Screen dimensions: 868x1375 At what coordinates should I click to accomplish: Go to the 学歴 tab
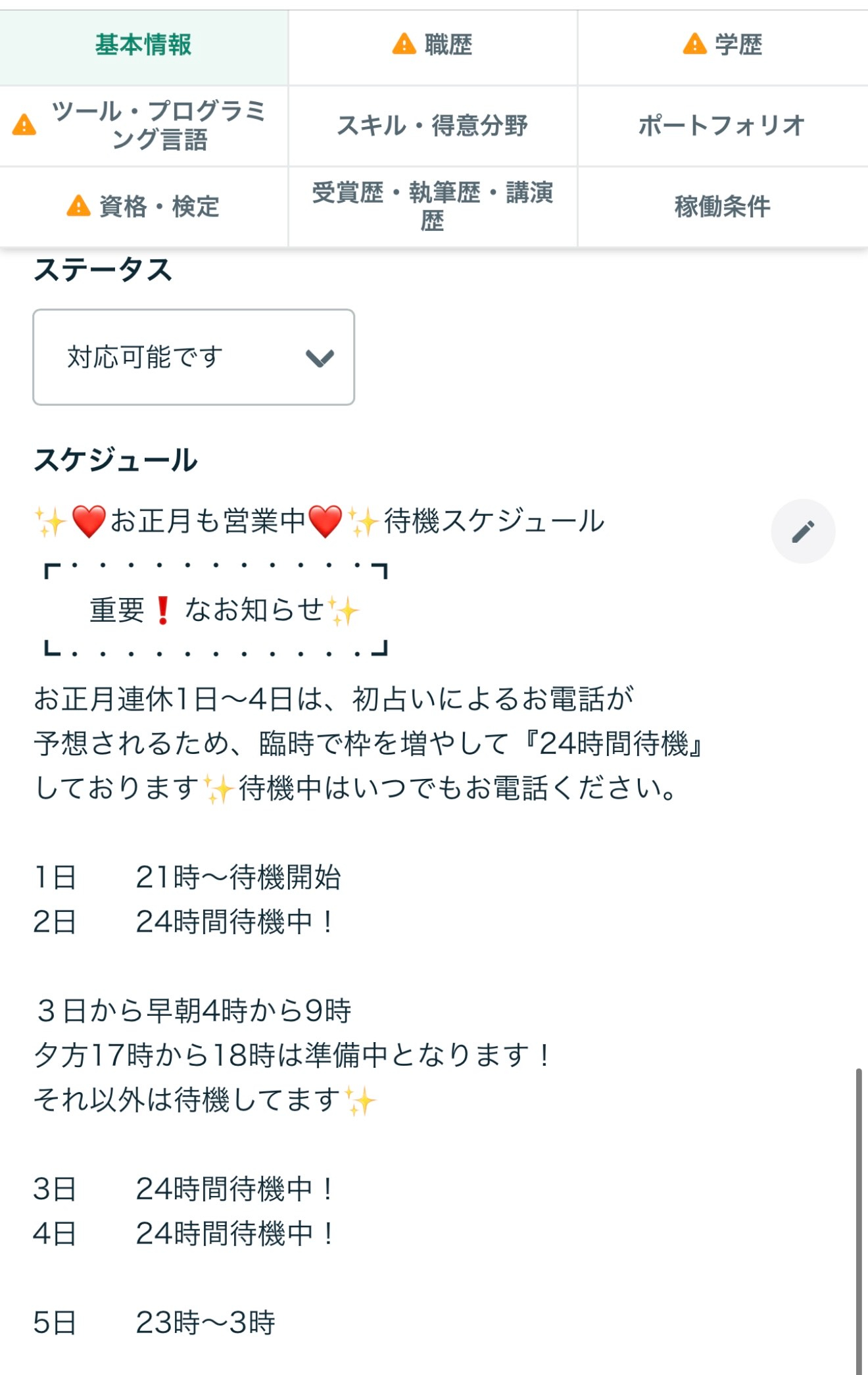click(x=722, y=45)
